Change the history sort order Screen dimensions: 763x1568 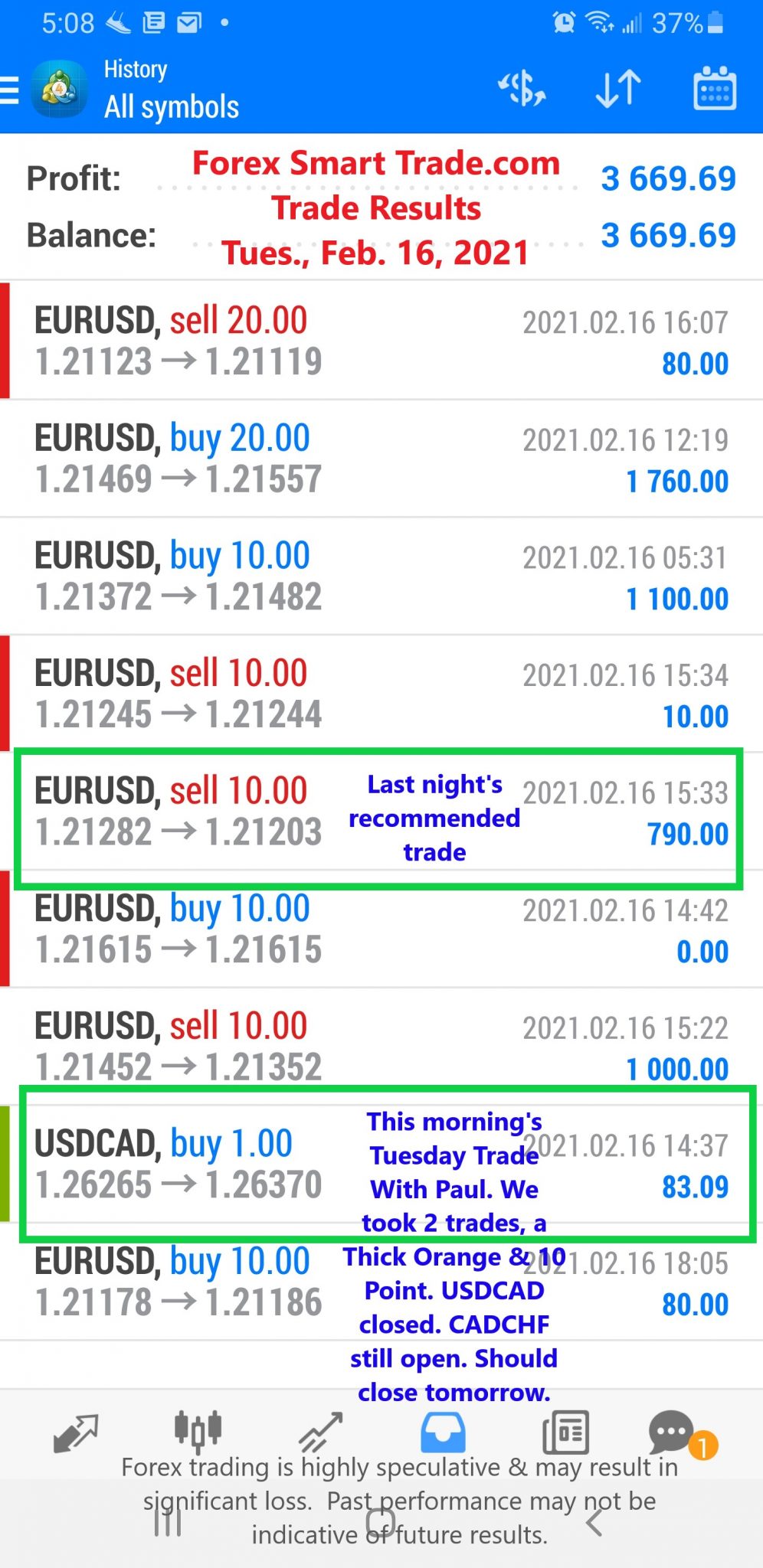[x=618, y=90]
